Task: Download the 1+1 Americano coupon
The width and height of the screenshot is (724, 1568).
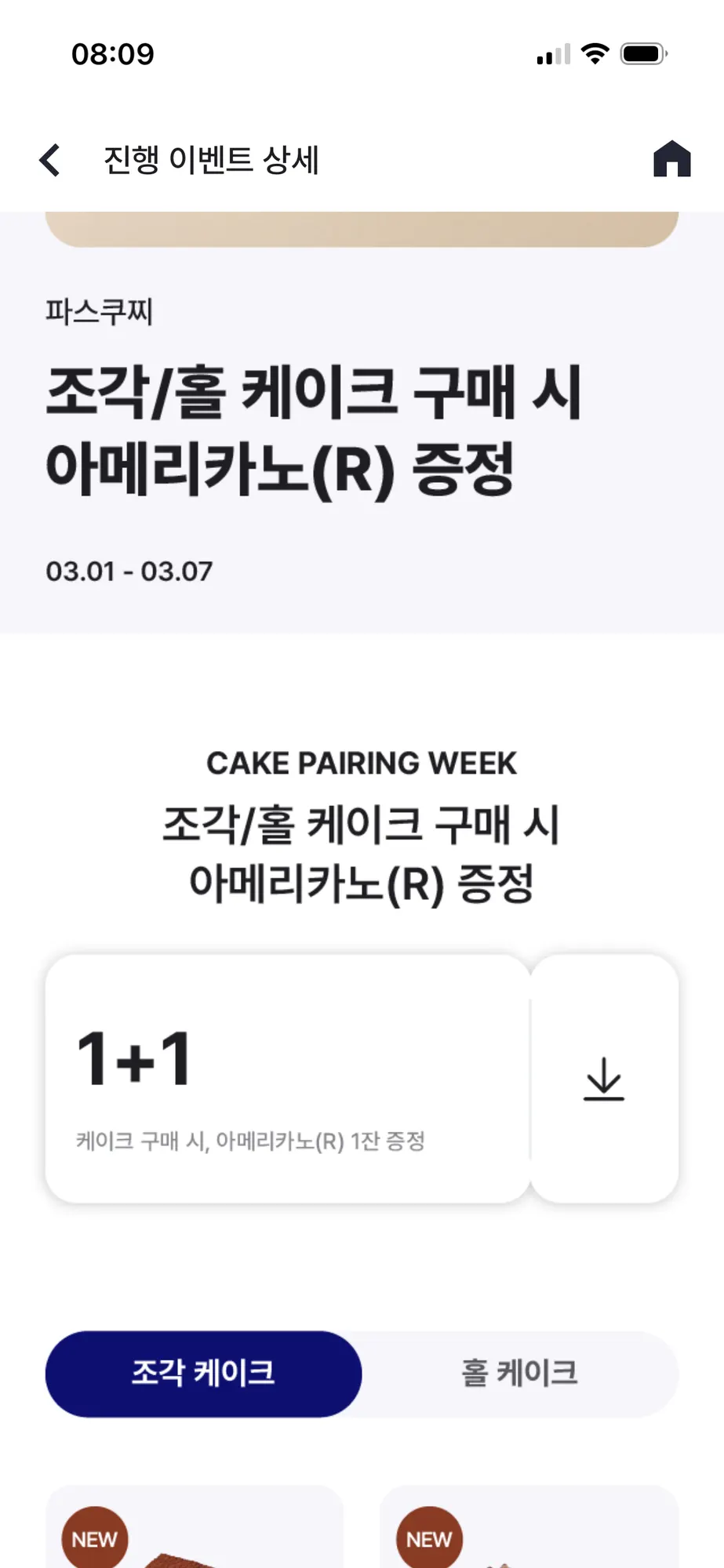Action: tap(604, 1079)
